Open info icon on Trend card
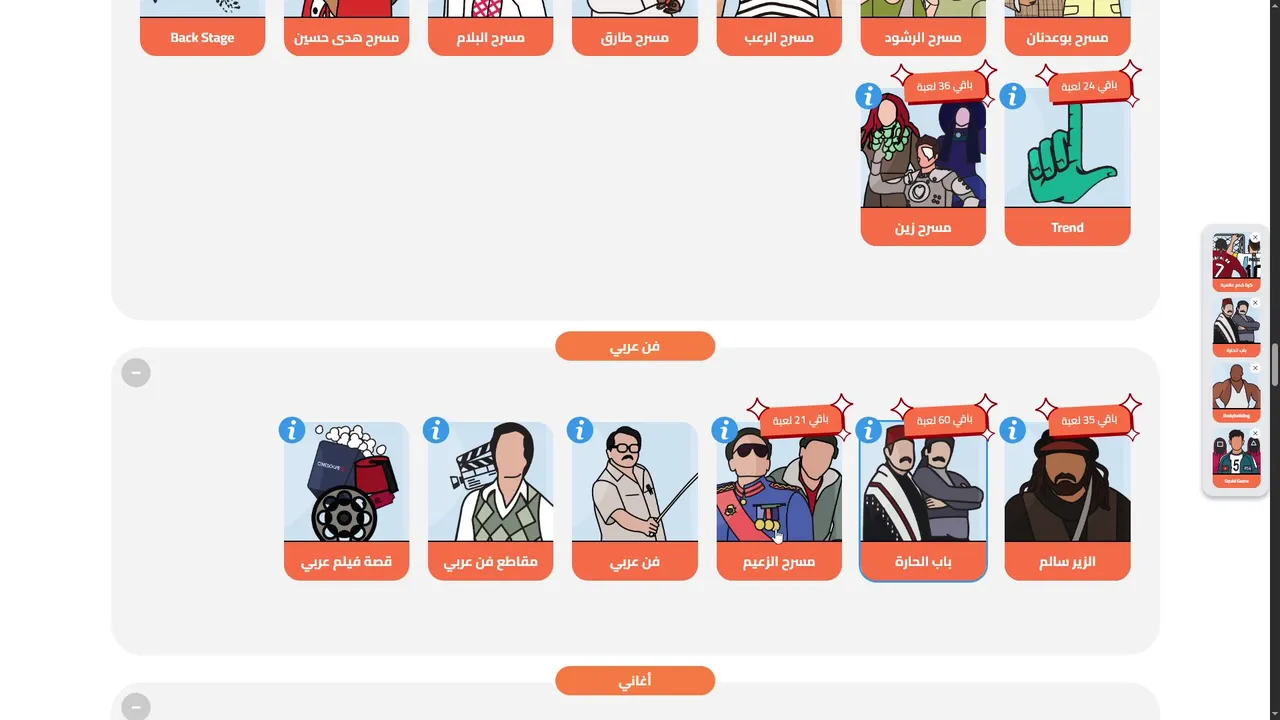Image resolution: width=1280 pixels, height=720 pixels. 1013,97
